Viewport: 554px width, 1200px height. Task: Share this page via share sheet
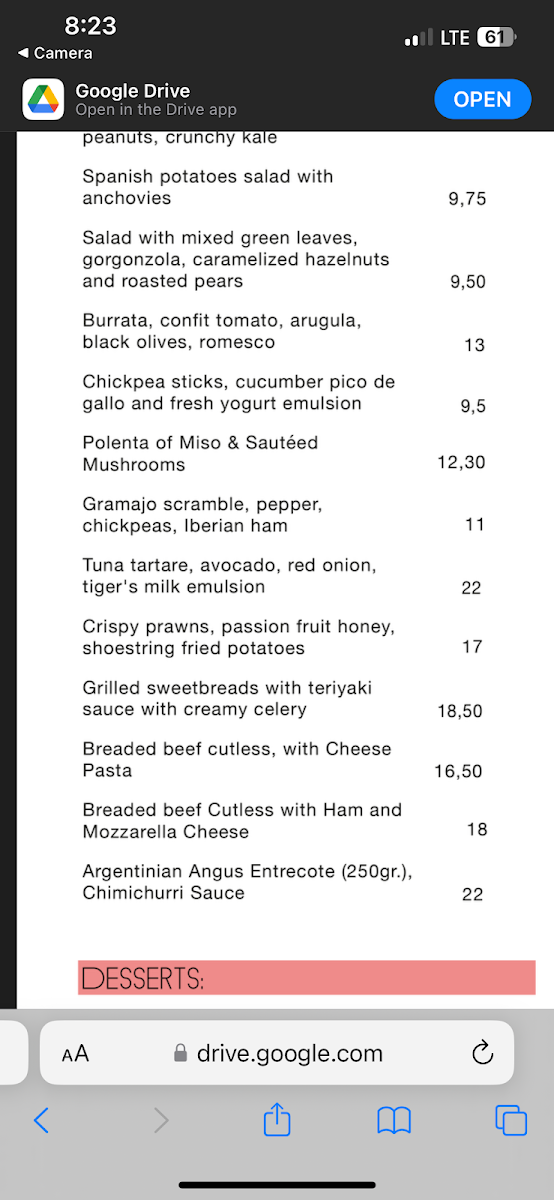[x=277, y=1119]
